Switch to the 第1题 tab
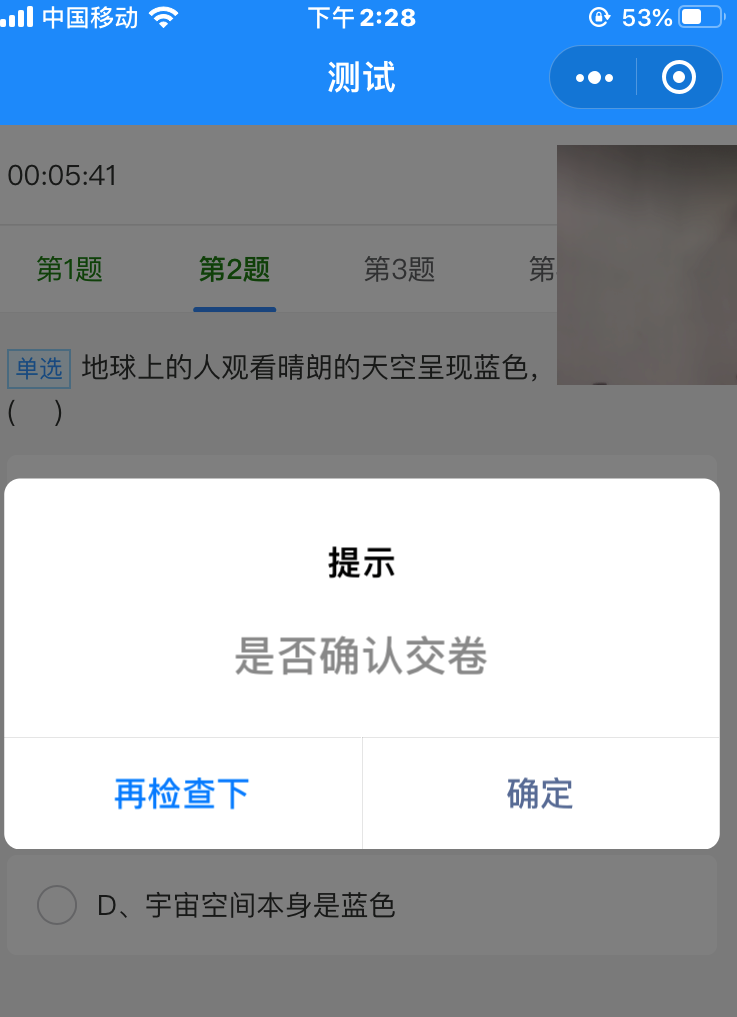 tap(70, 269)
